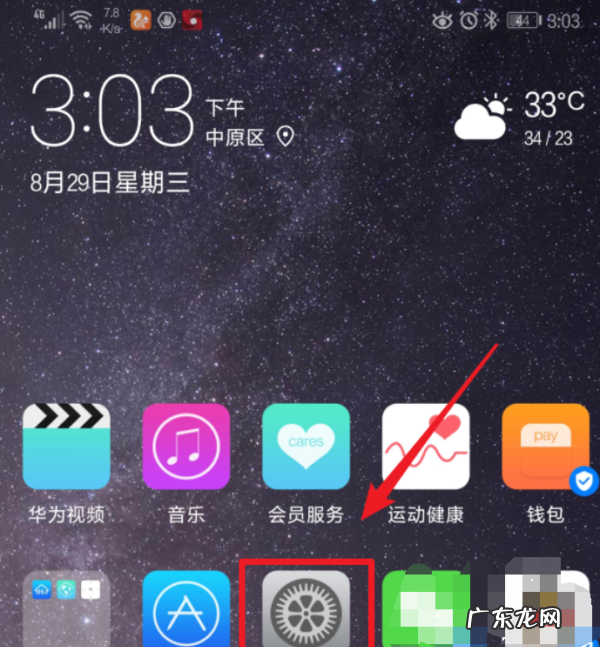This screenshot has height=647, width=600.
Task: Open the Huawei Video app (华为视频)
Action: click(x=66, y=447)
